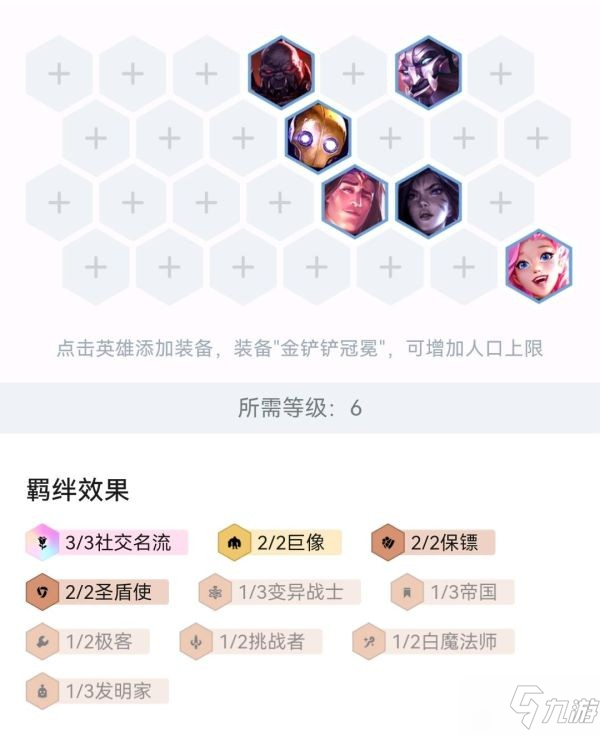Add a hero in the empty slot between Sion and Galio
This screenshot has height=736, width=600.
(354, 73)
